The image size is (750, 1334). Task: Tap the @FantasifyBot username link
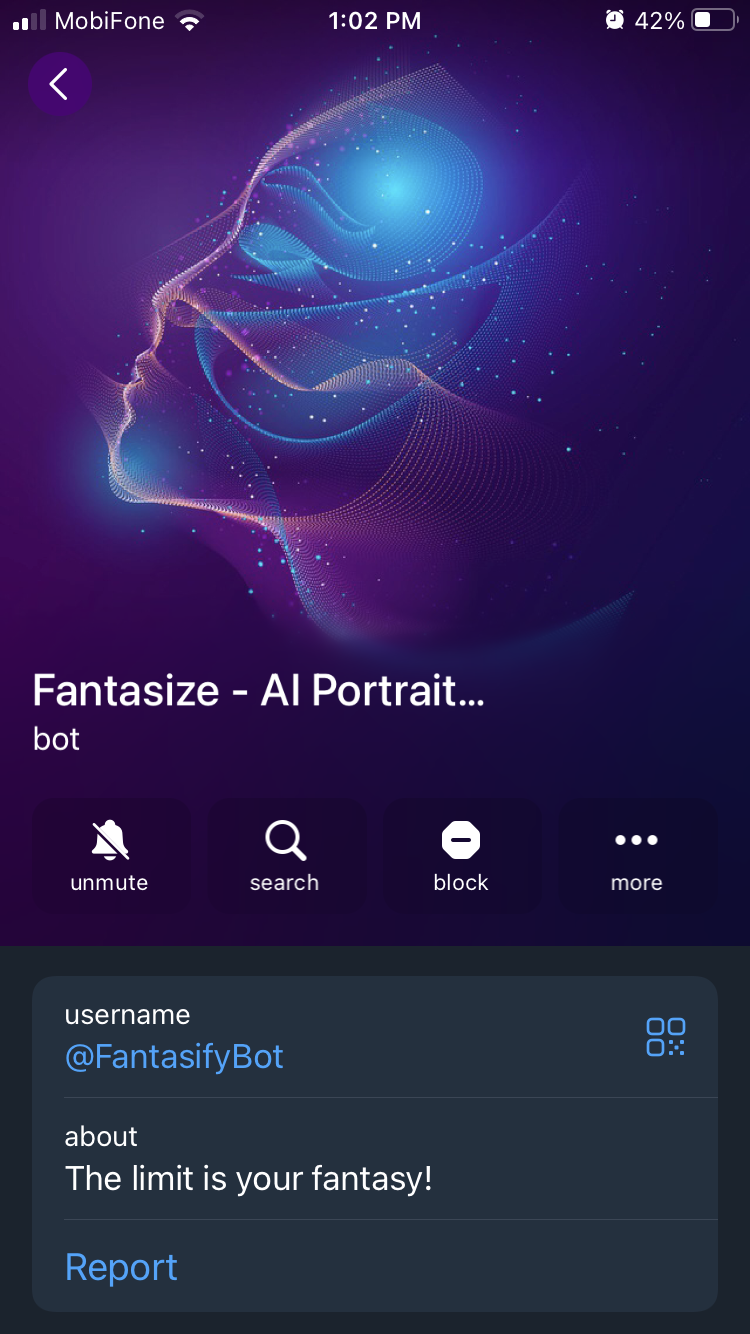[174, 1057]
